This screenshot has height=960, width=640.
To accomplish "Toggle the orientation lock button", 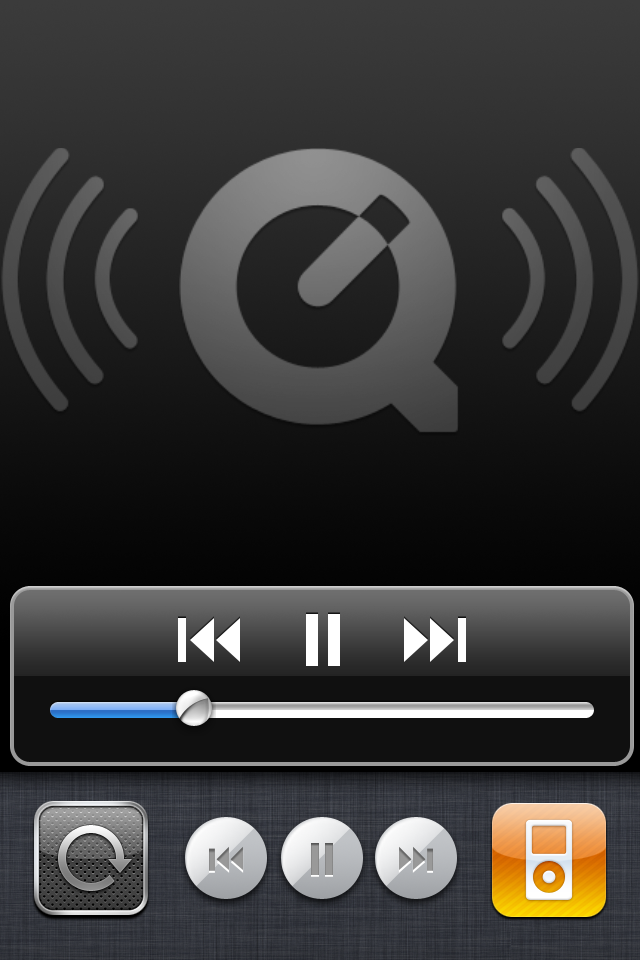I will [91, 858].
